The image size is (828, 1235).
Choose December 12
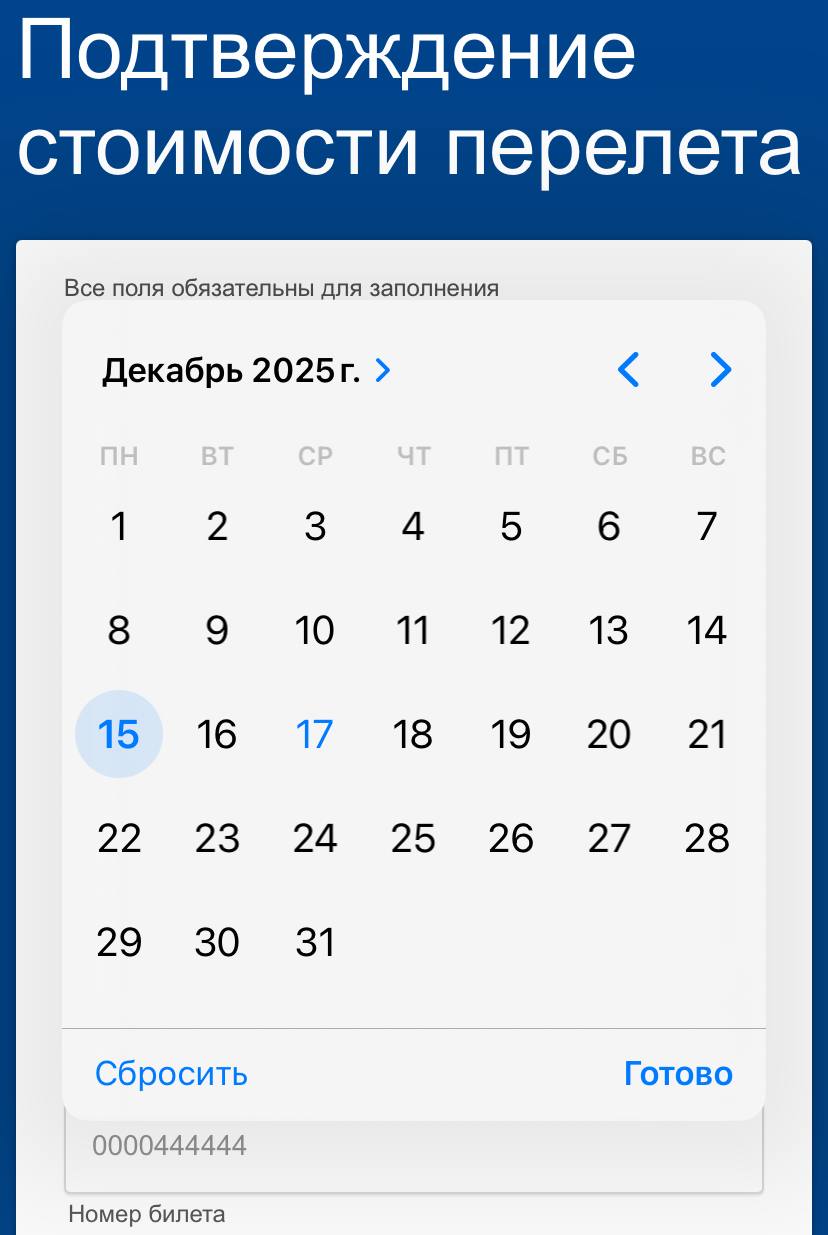click(511, 630)
